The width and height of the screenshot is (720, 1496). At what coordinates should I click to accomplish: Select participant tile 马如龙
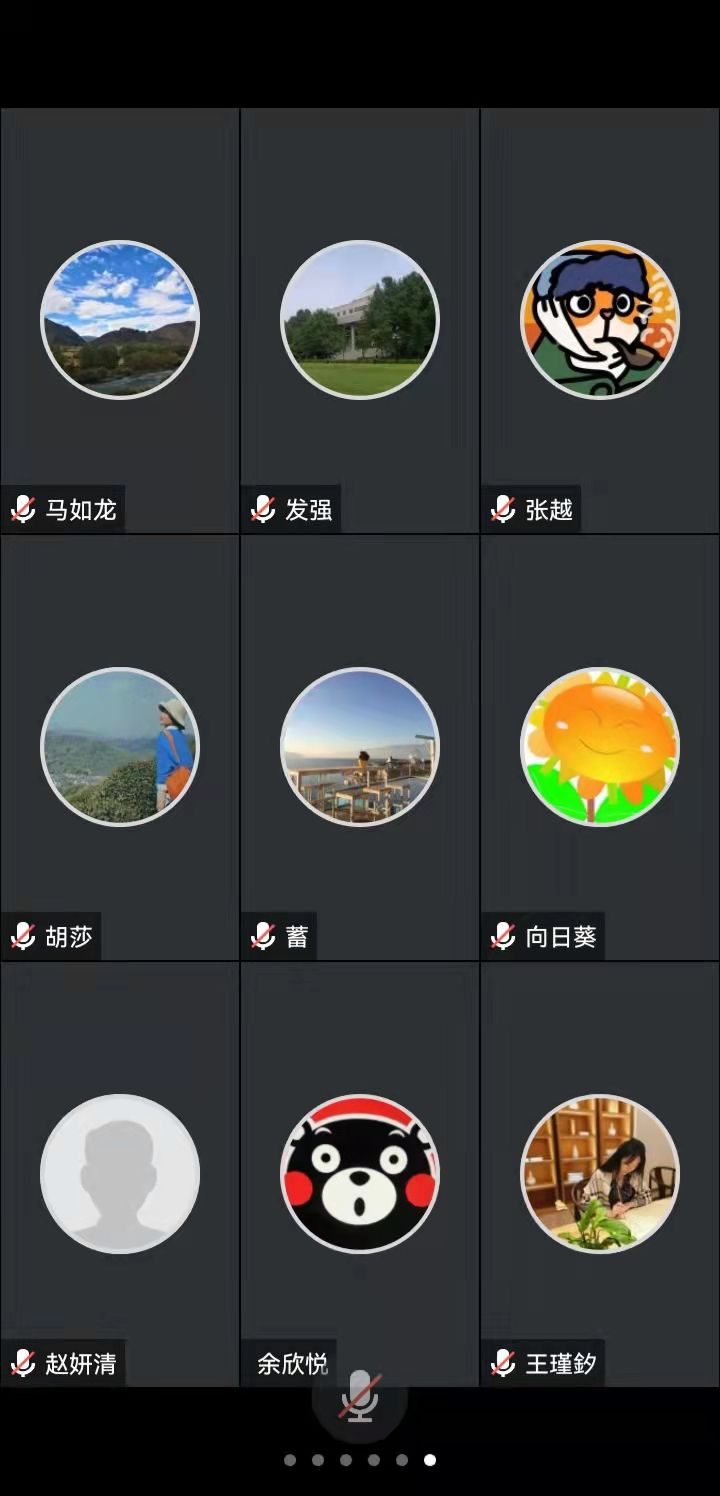[120, 320]
